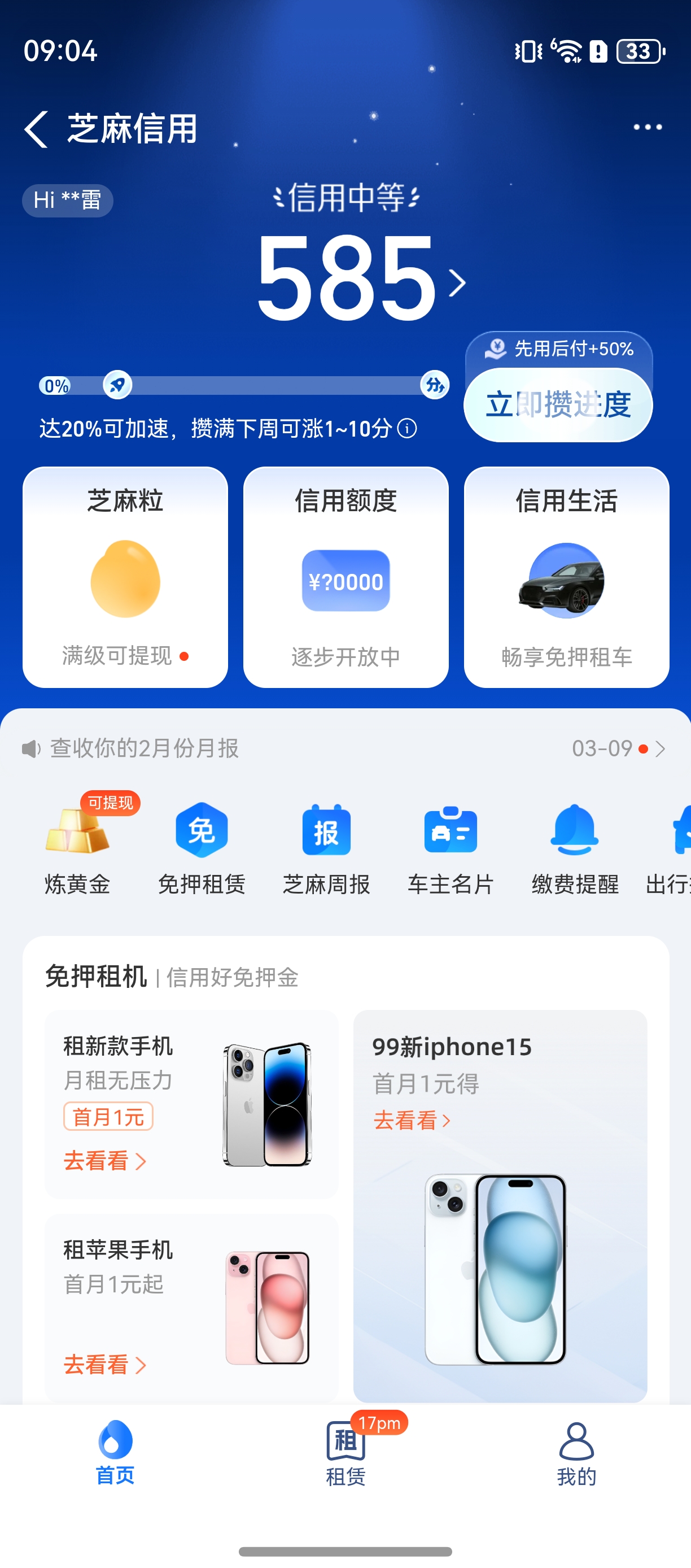Open 免押租赁 shortcut
The width and height of the screenshot is (691, 1568).
[x=202, y=847]
